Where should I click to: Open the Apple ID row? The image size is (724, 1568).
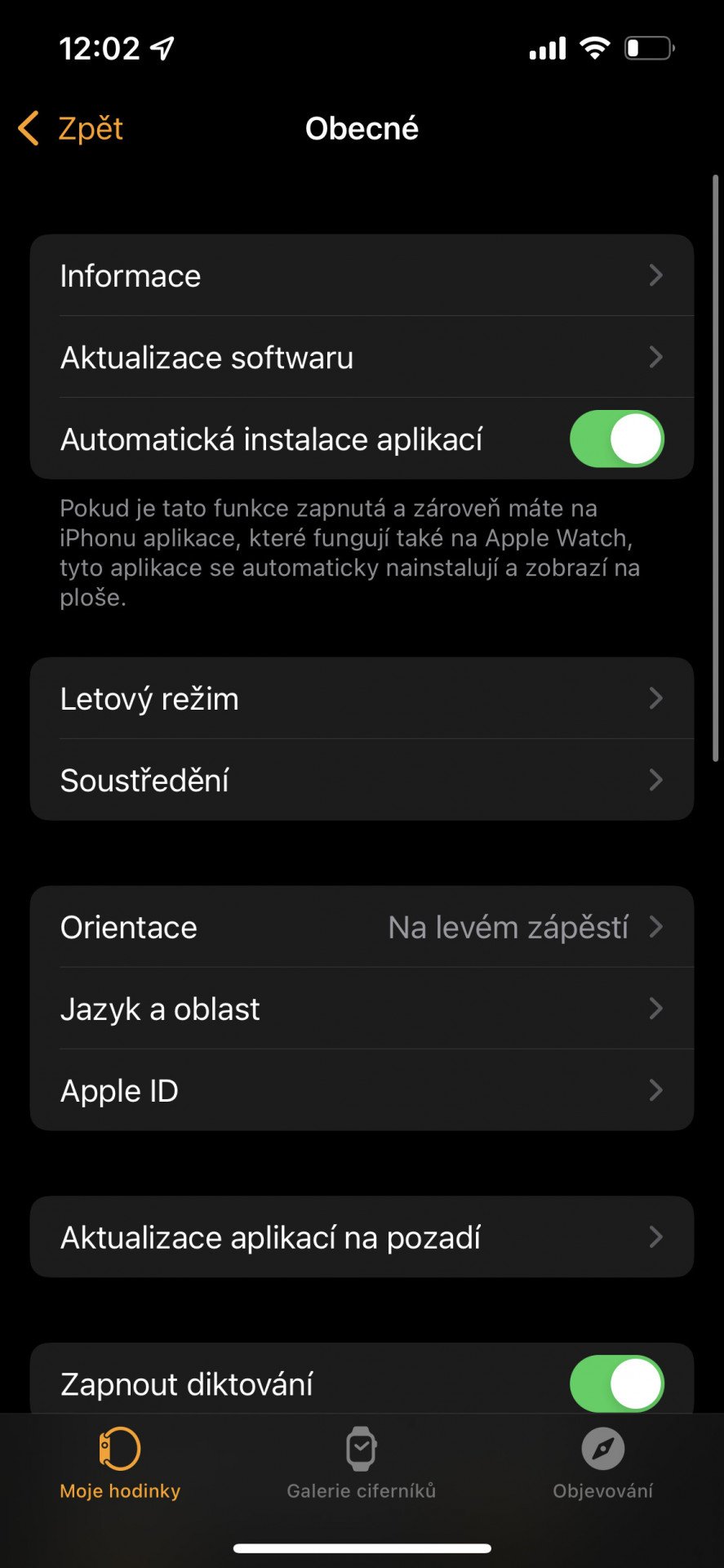pos(362,1090)
